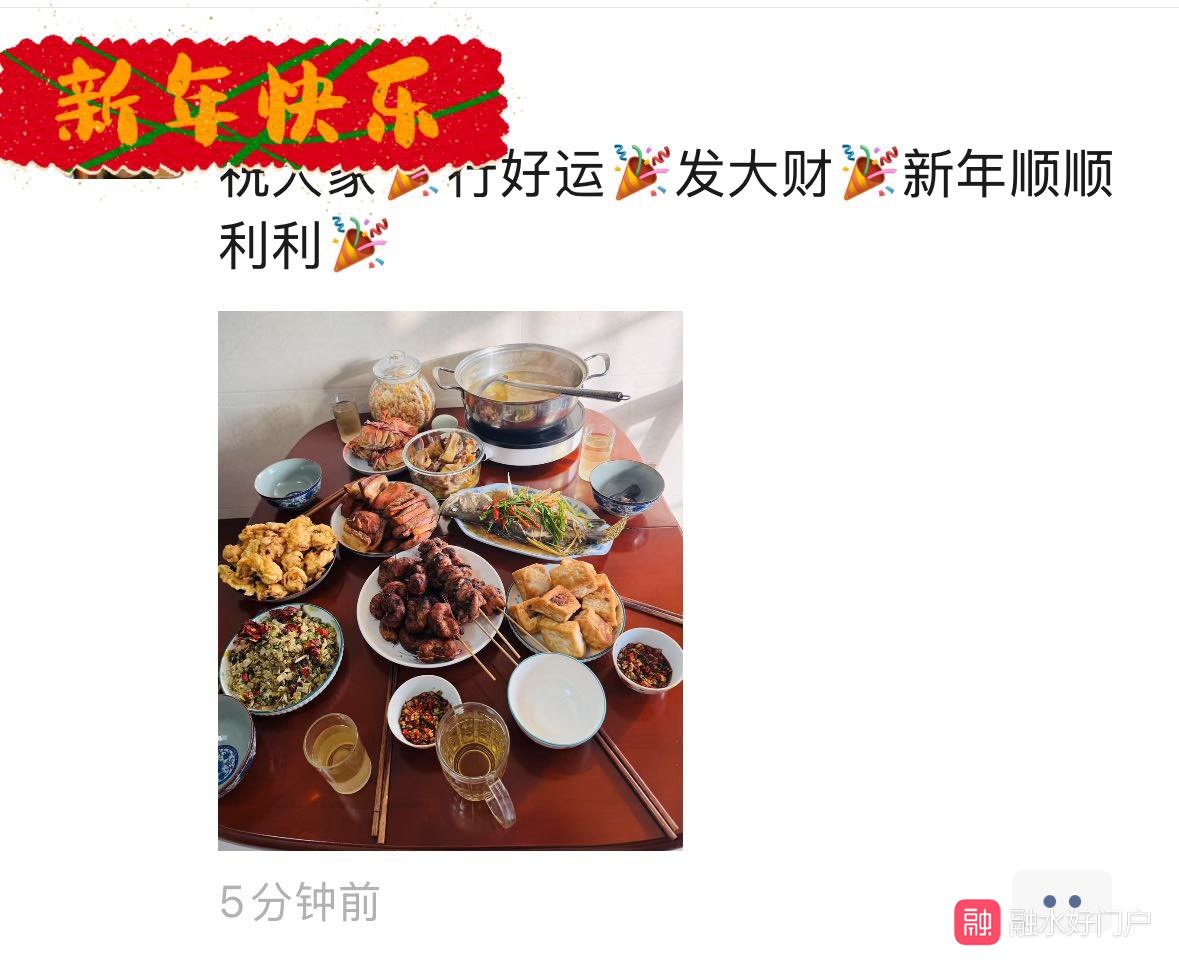
Task: Open the dinner table photo in the post
Action: tap(450, 580)
